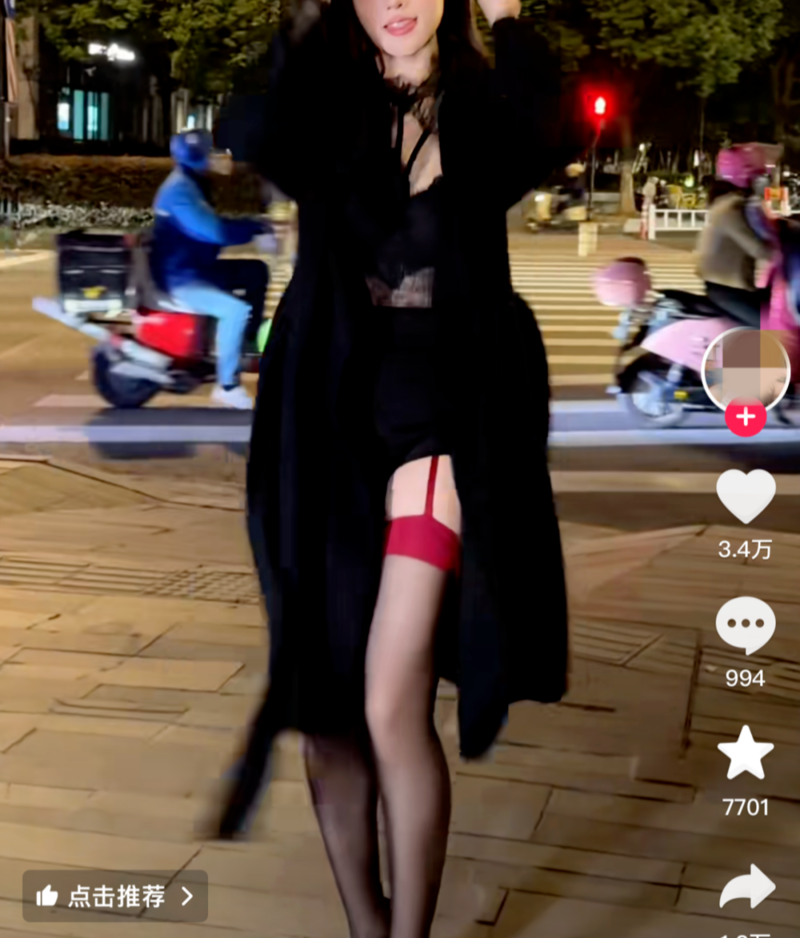Follow the creator with the plus badge

coord(745,417)
